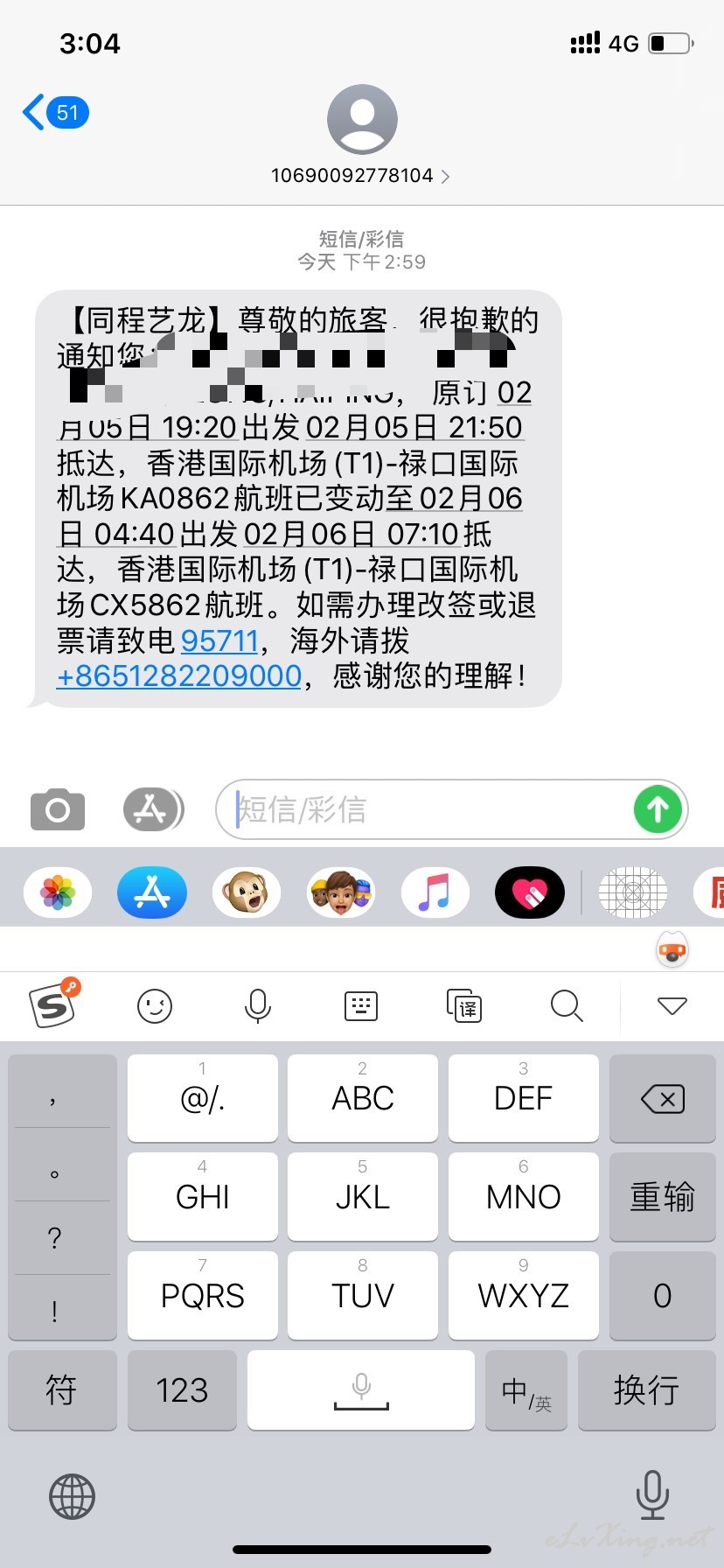Go back to the message list
The height and width of the screenshot is (1568, 724).
[x=55, y=113]
